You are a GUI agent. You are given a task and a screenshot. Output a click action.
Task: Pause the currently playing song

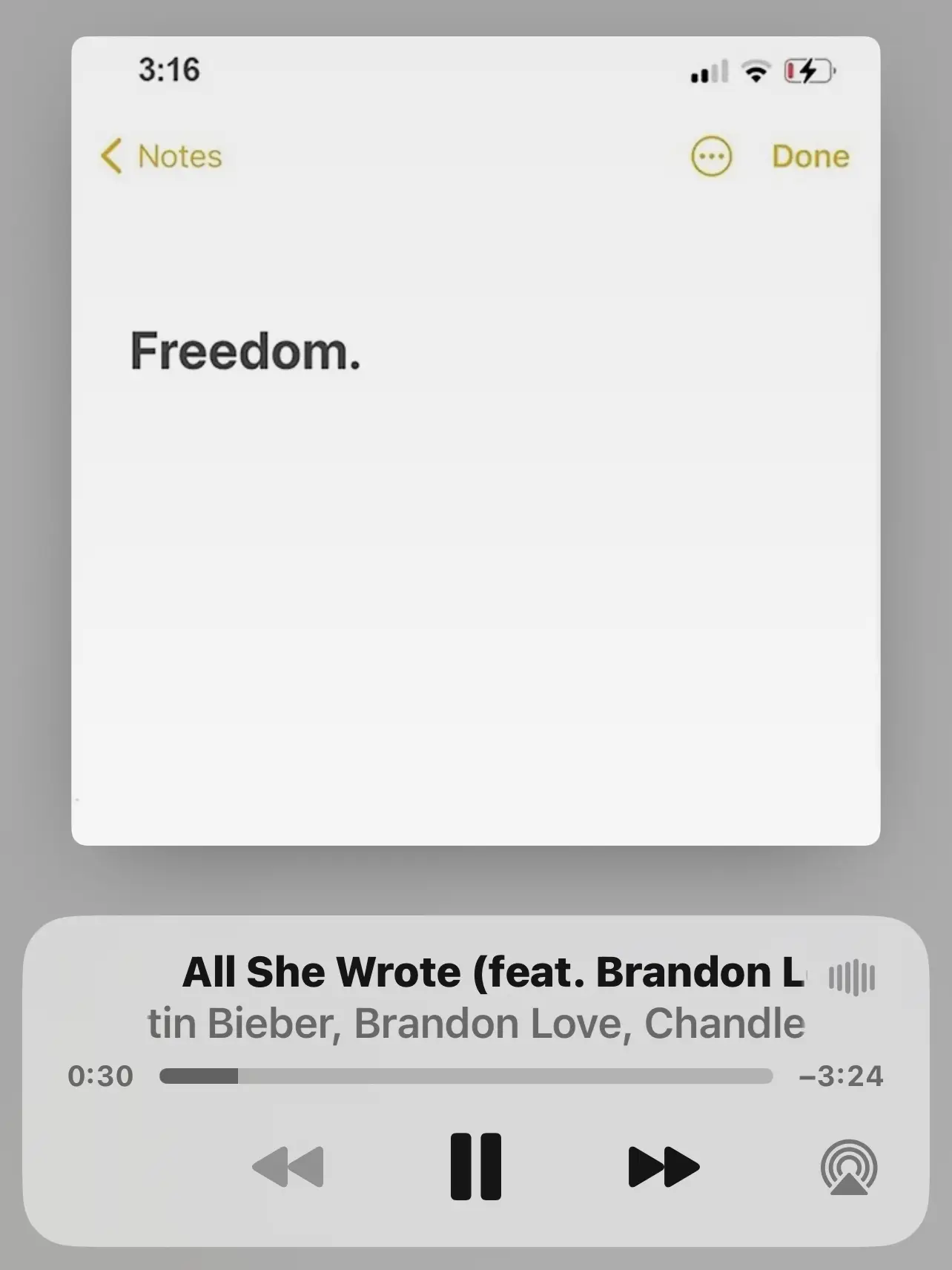click(475, 1165)
